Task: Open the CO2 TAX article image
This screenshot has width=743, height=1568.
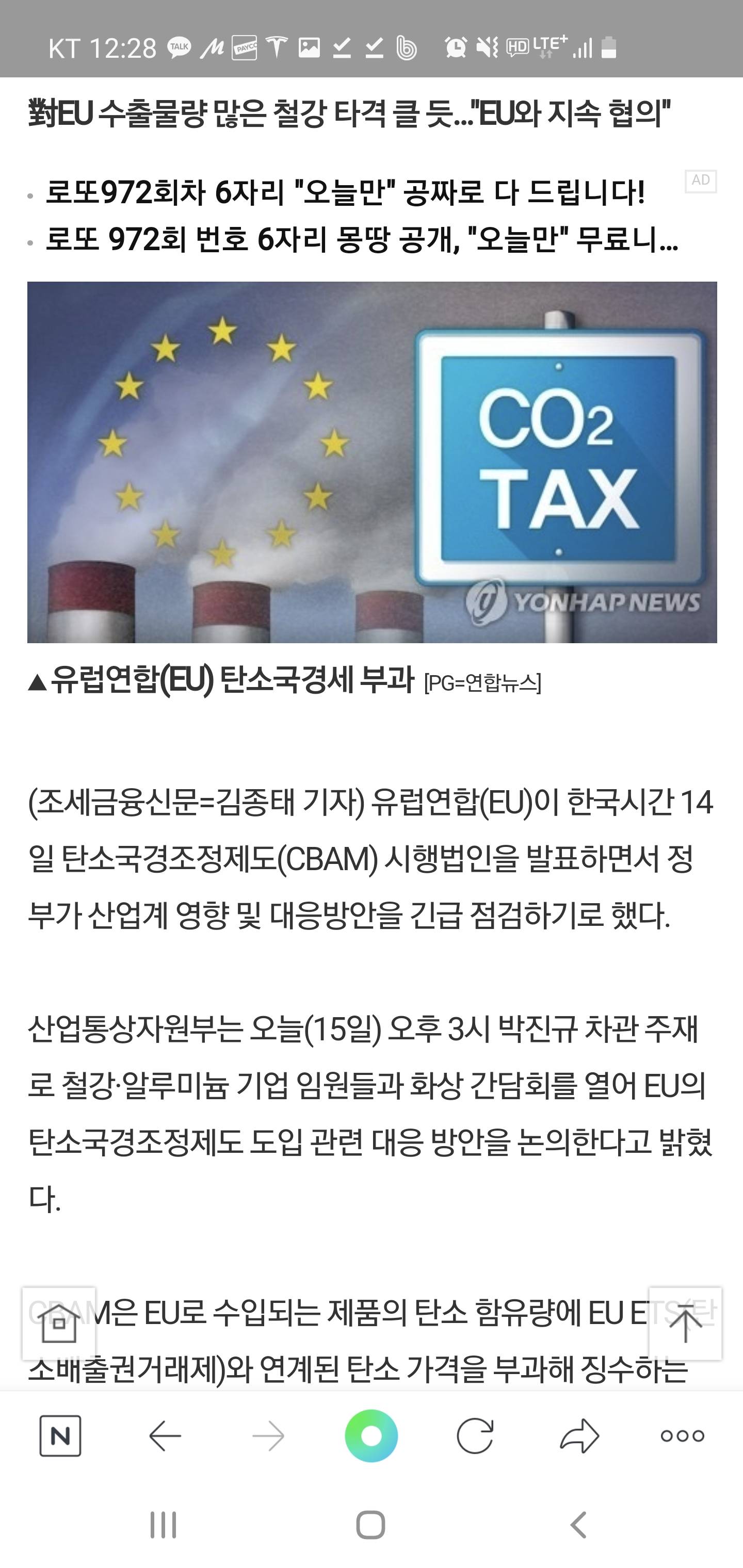Action: [372, 462]
